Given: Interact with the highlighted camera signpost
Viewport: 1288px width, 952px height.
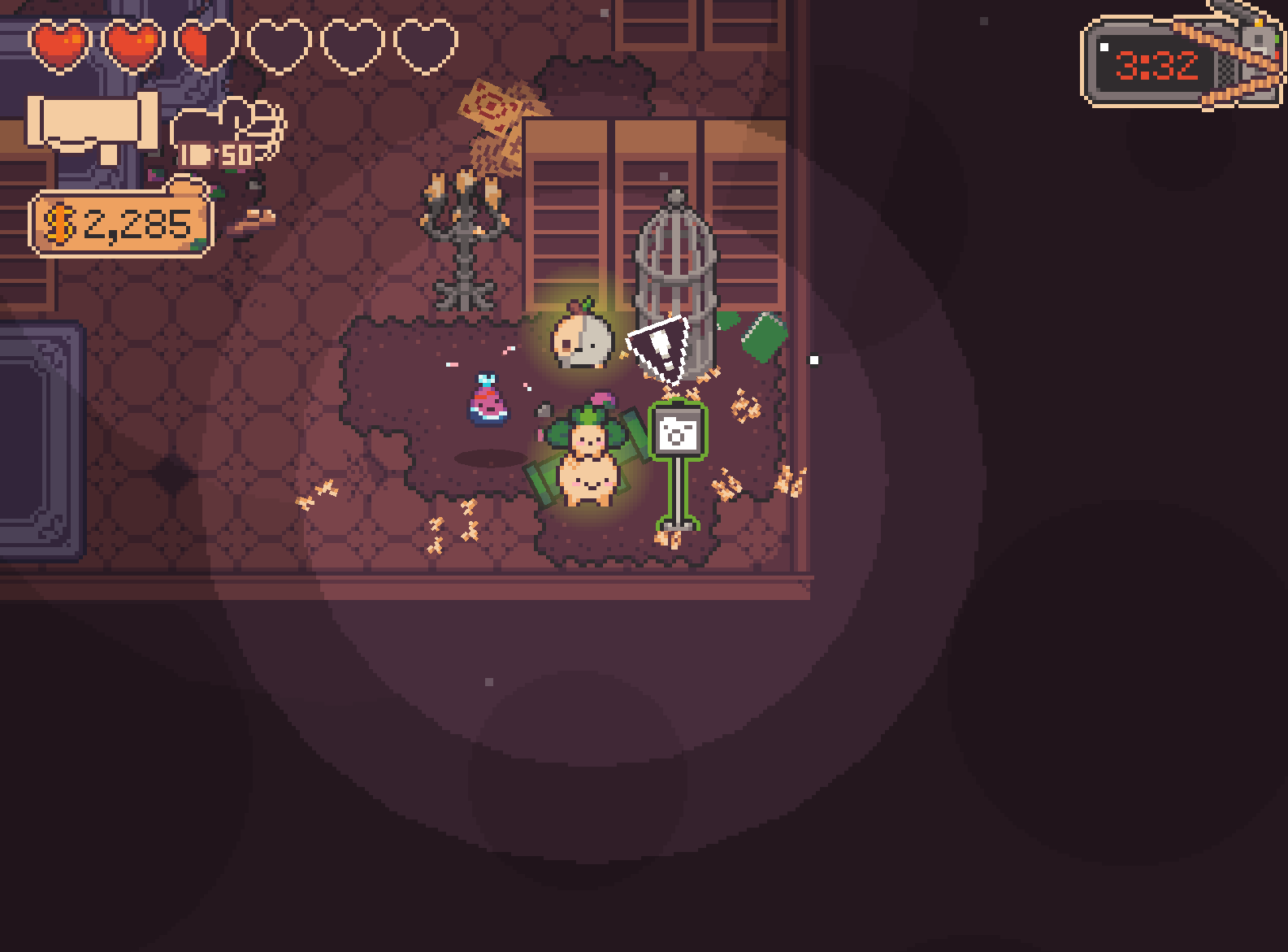Looking at the screenshot, I should (678, 434).
